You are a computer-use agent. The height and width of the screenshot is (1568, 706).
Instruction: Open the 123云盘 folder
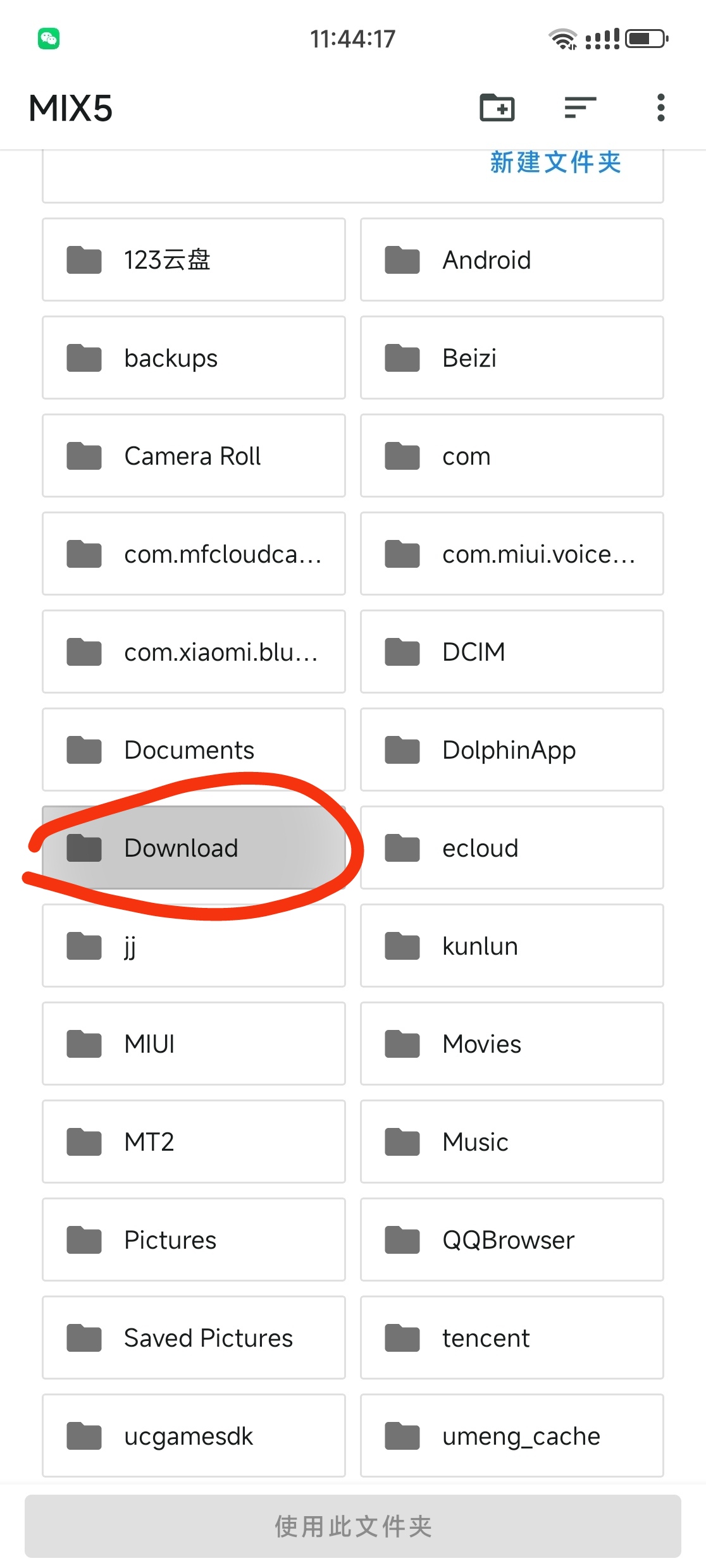pos(194,260)
